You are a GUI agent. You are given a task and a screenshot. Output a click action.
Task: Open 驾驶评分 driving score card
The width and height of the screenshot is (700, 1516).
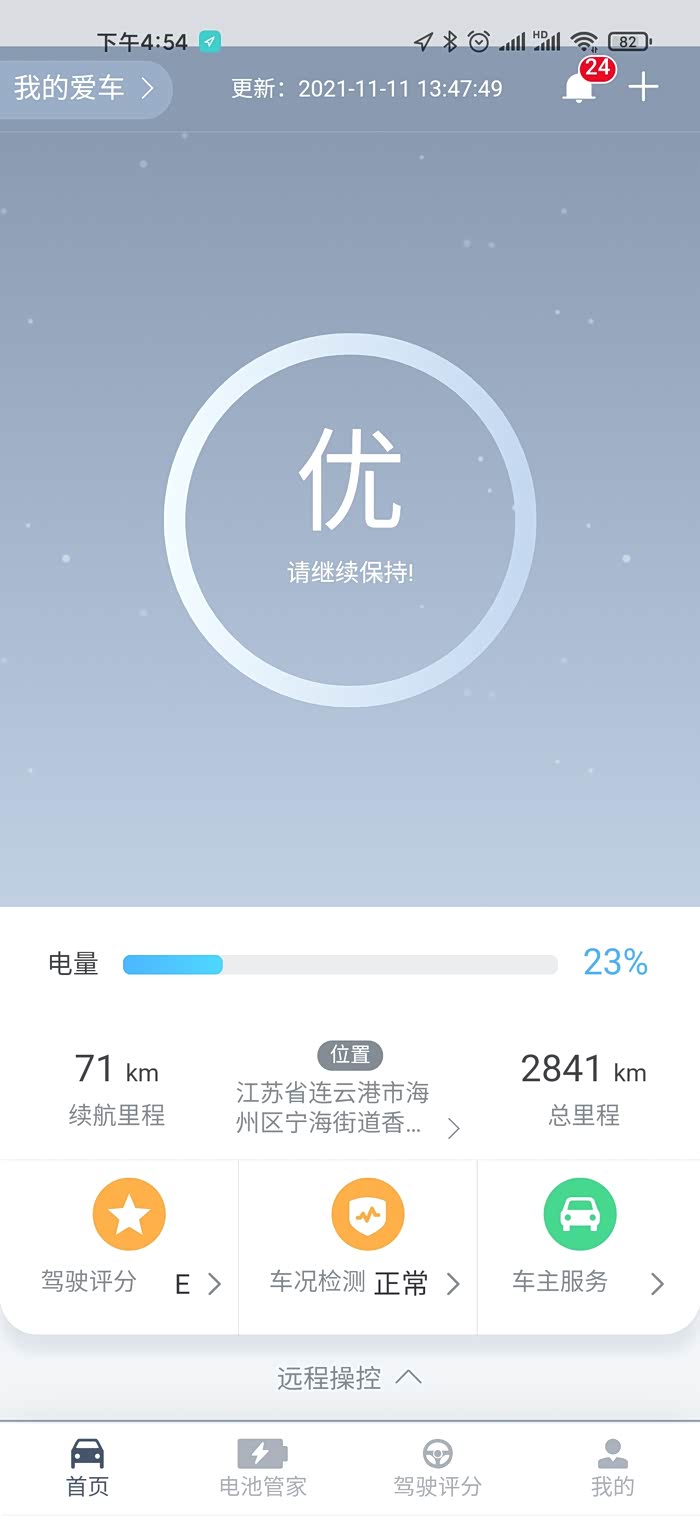(x=120, y=1246)
